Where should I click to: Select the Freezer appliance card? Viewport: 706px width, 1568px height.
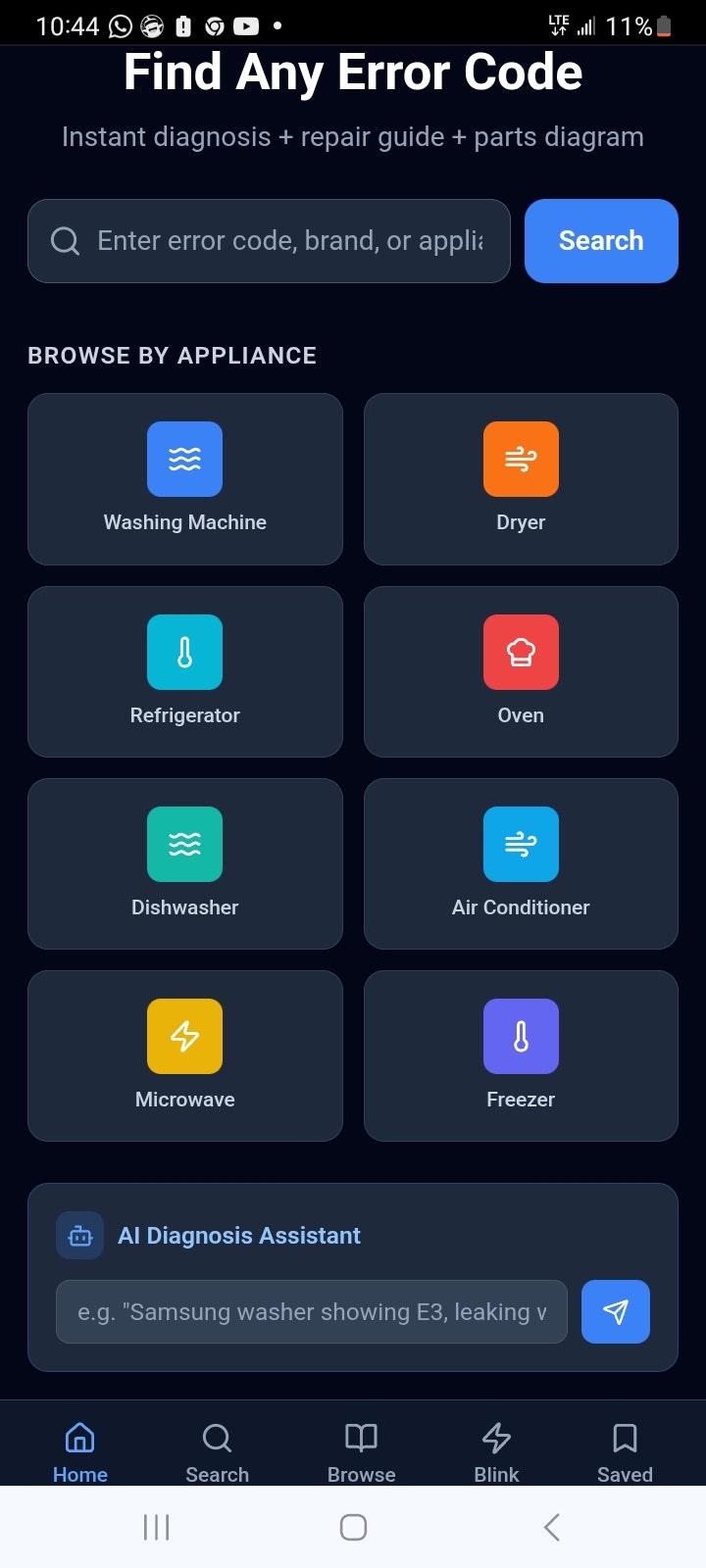pos(521,1055)
